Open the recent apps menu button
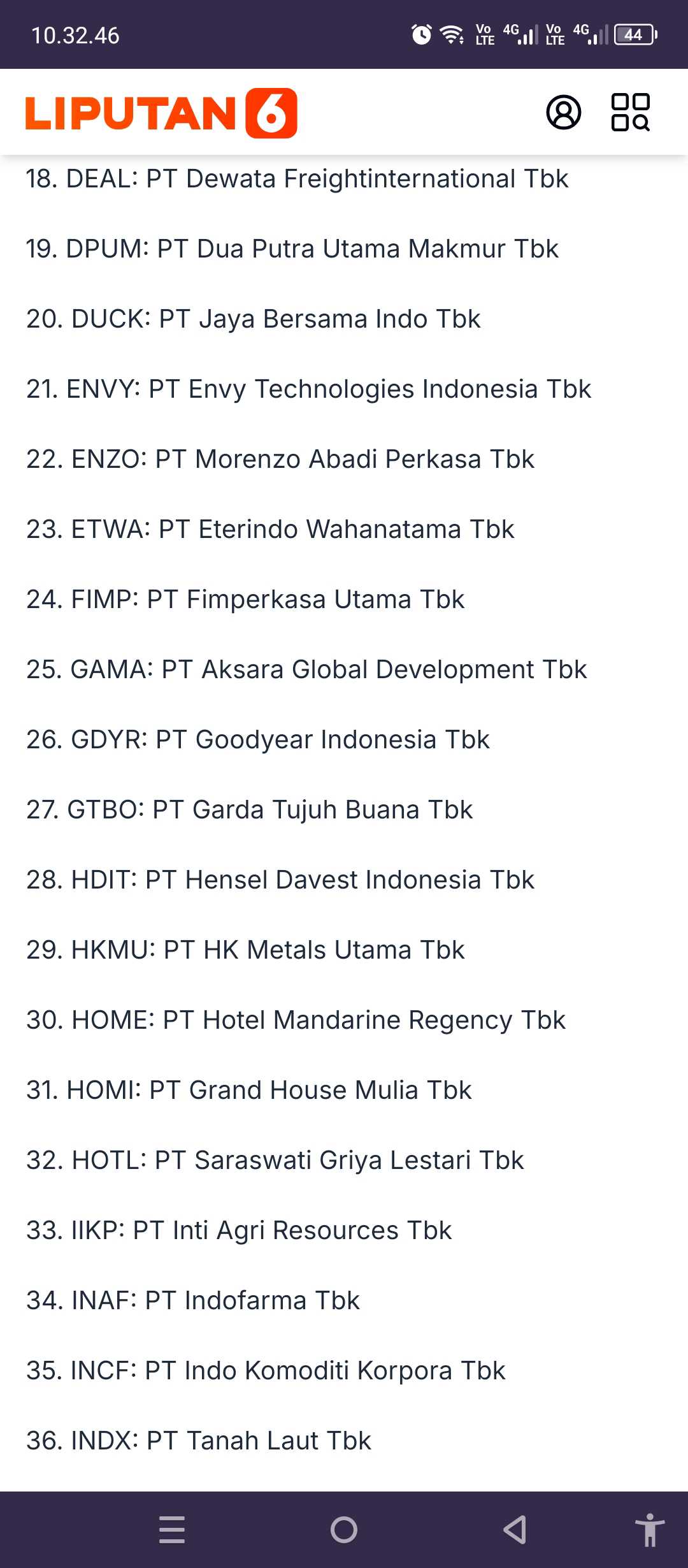 172,1529
